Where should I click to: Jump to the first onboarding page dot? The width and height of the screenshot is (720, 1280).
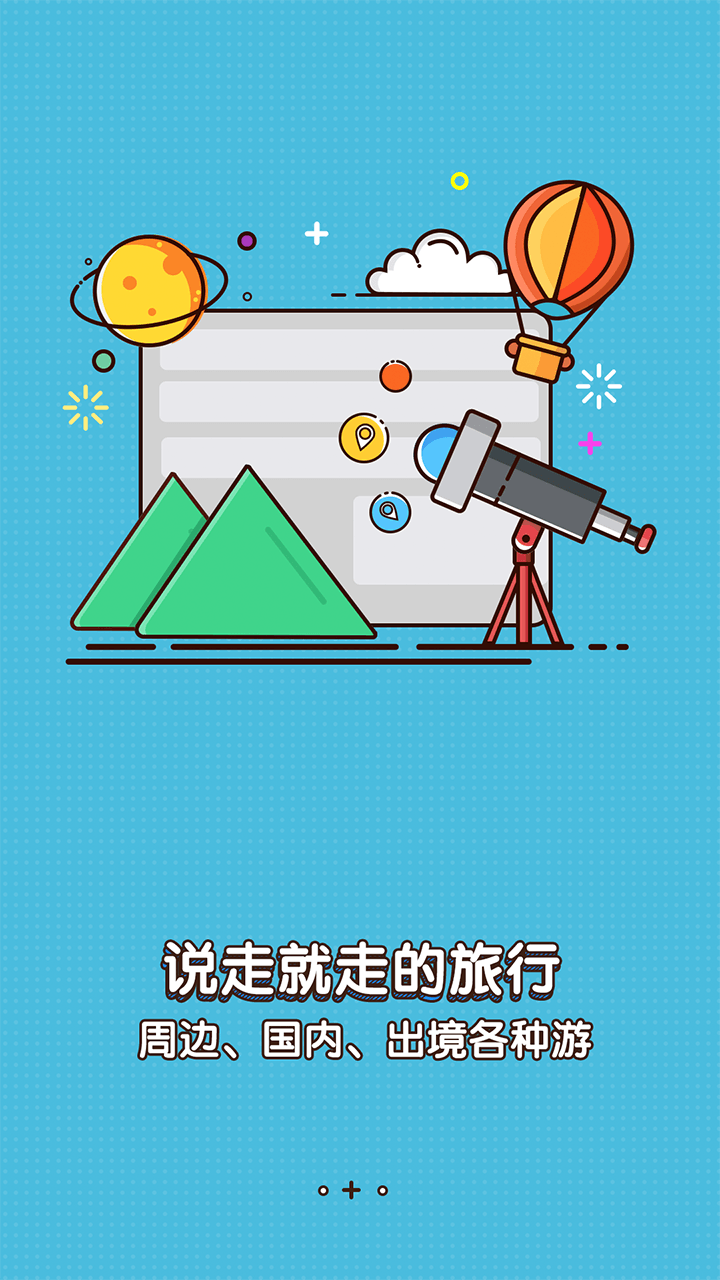click(323, 1190)
